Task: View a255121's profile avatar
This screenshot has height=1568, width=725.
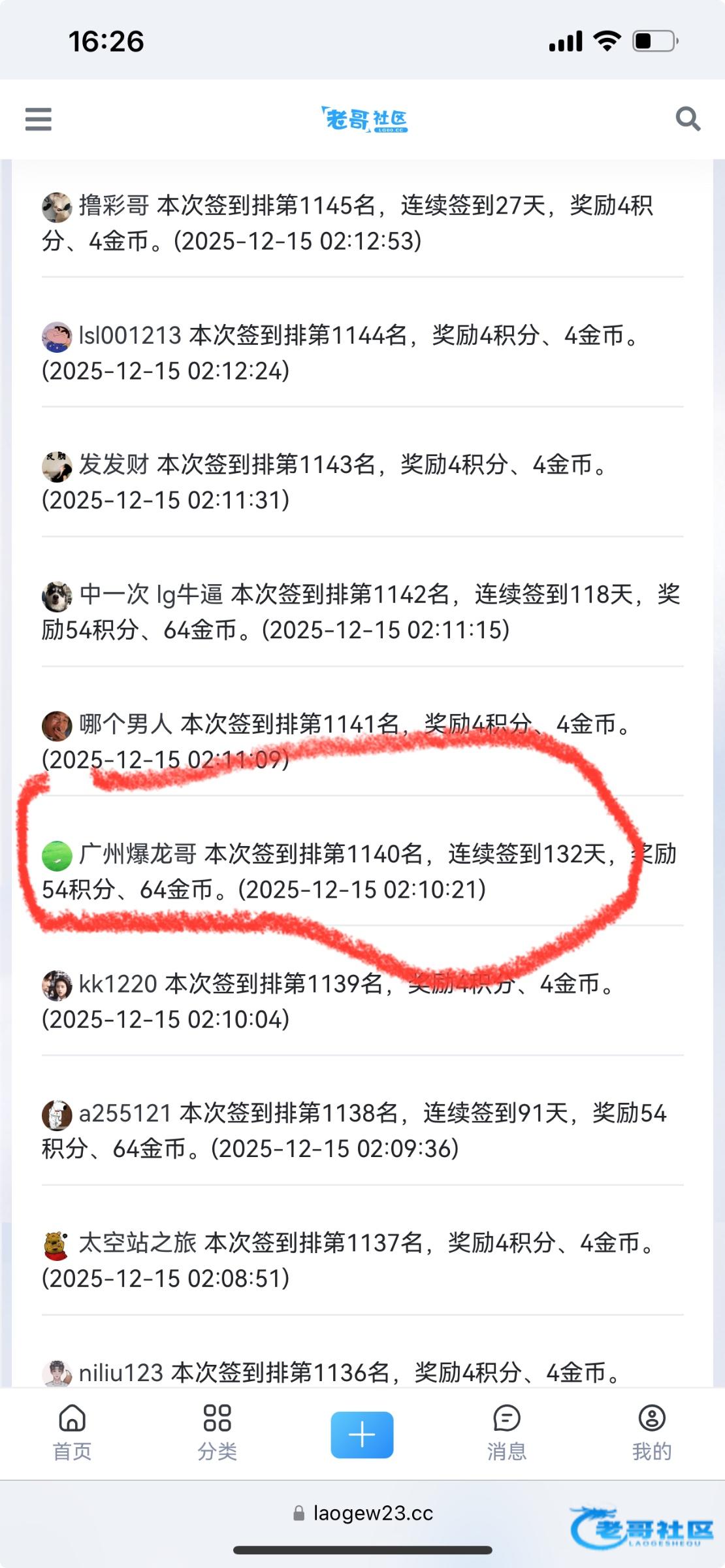Action: 57,1115
